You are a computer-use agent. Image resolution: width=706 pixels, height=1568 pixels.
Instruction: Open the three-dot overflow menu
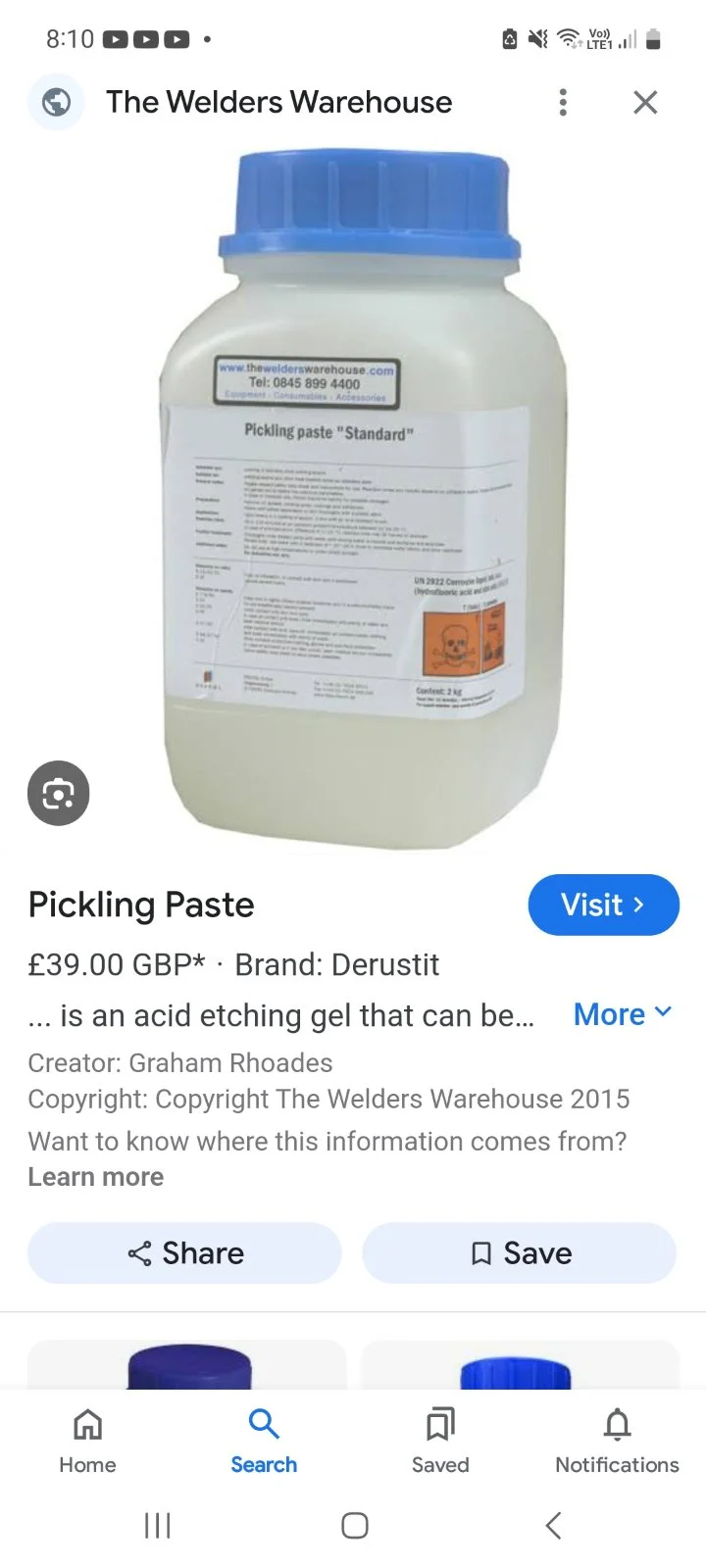(563, 102)
